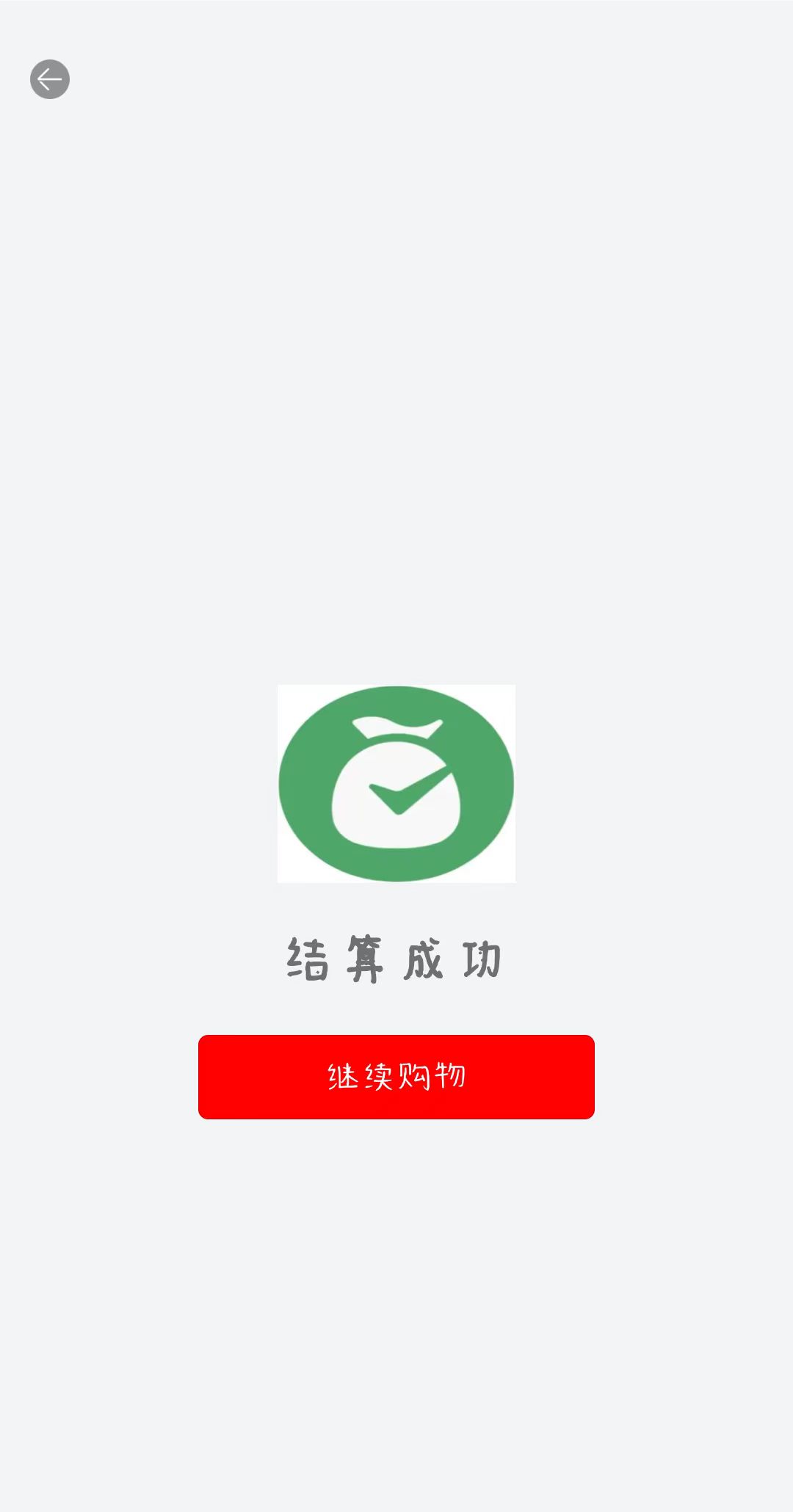Viewport: 793px width, 1512px height.
Task: Tap the 继续购物 button
Action: tap(396, 1077)
